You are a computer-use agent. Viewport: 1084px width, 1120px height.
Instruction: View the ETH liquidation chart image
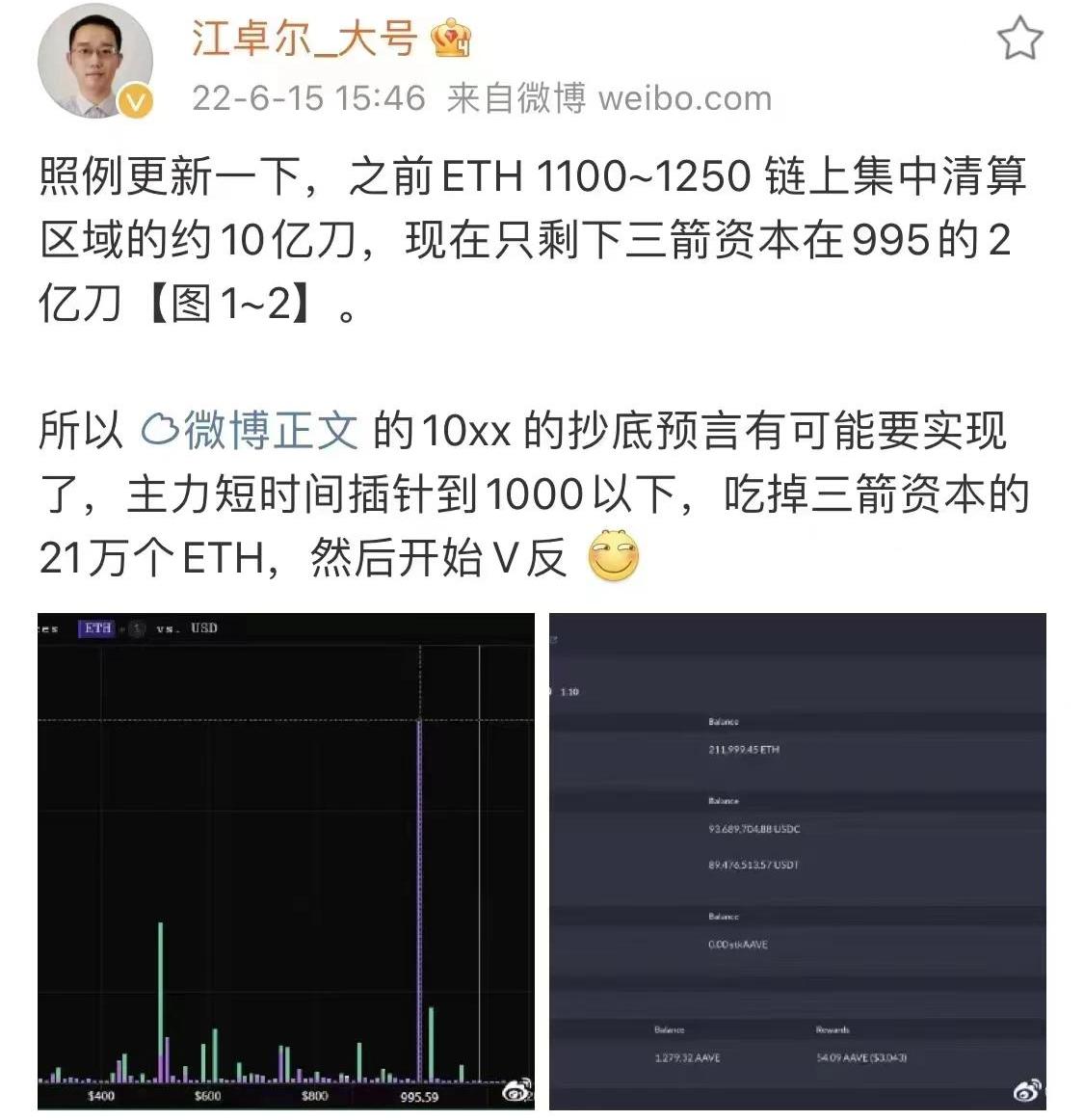[286, 861]
